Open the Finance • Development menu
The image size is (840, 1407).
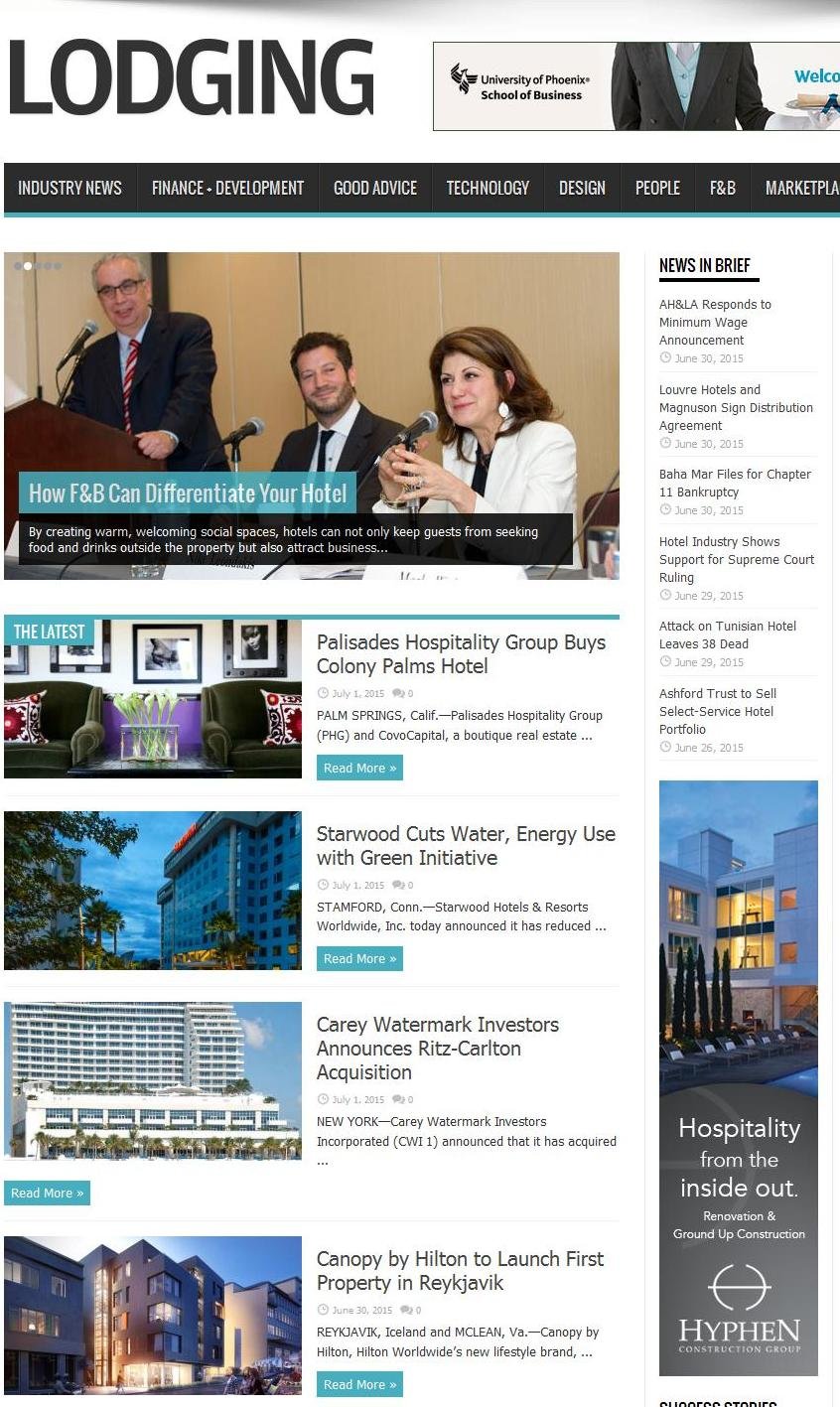click(x=227, y=188)
